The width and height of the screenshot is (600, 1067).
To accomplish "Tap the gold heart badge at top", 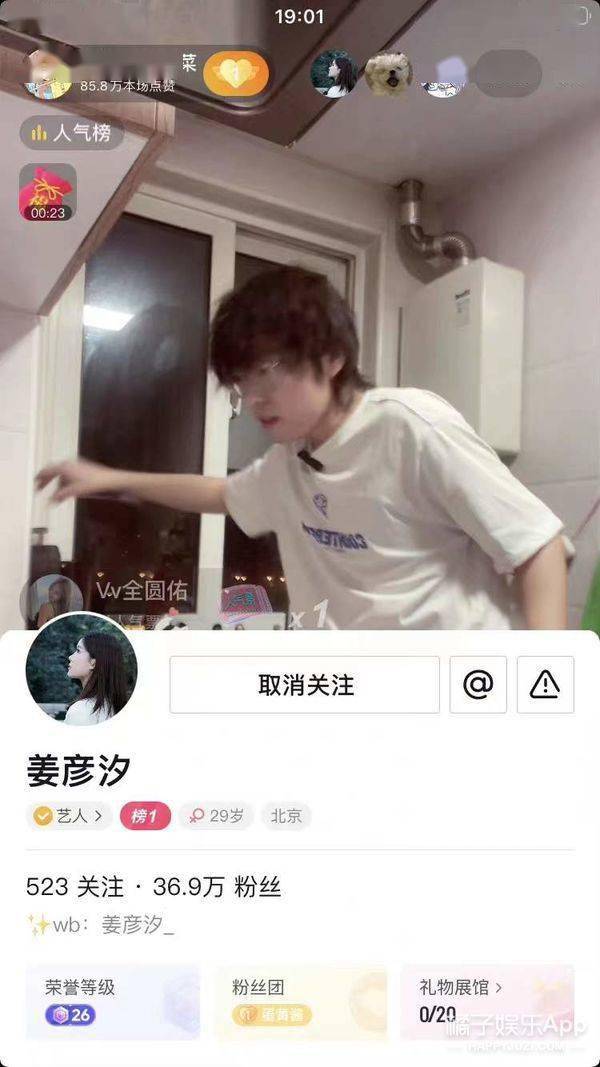I will pyautogui.click(x=236, y=74).
